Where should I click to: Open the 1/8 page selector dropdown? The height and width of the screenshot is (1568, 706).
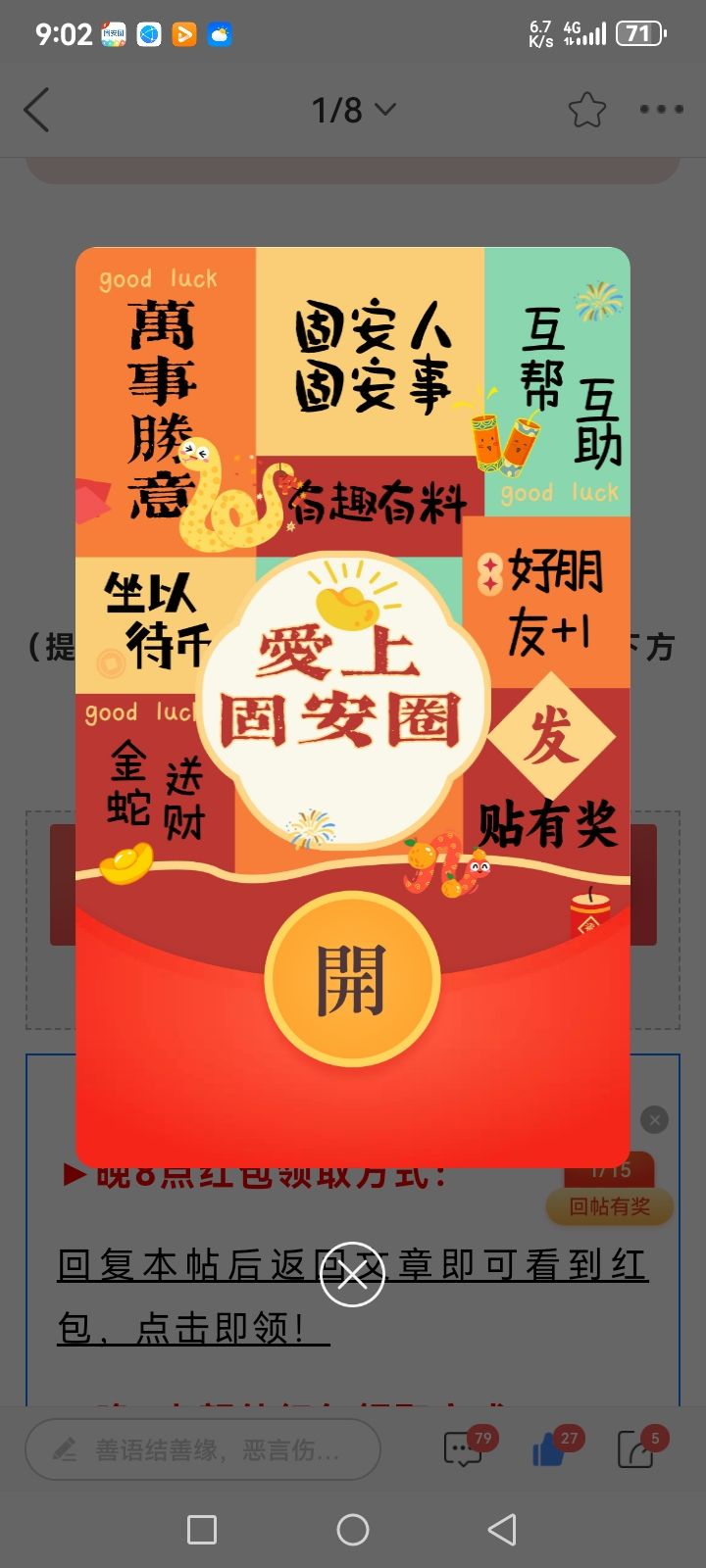coord(353,110)
